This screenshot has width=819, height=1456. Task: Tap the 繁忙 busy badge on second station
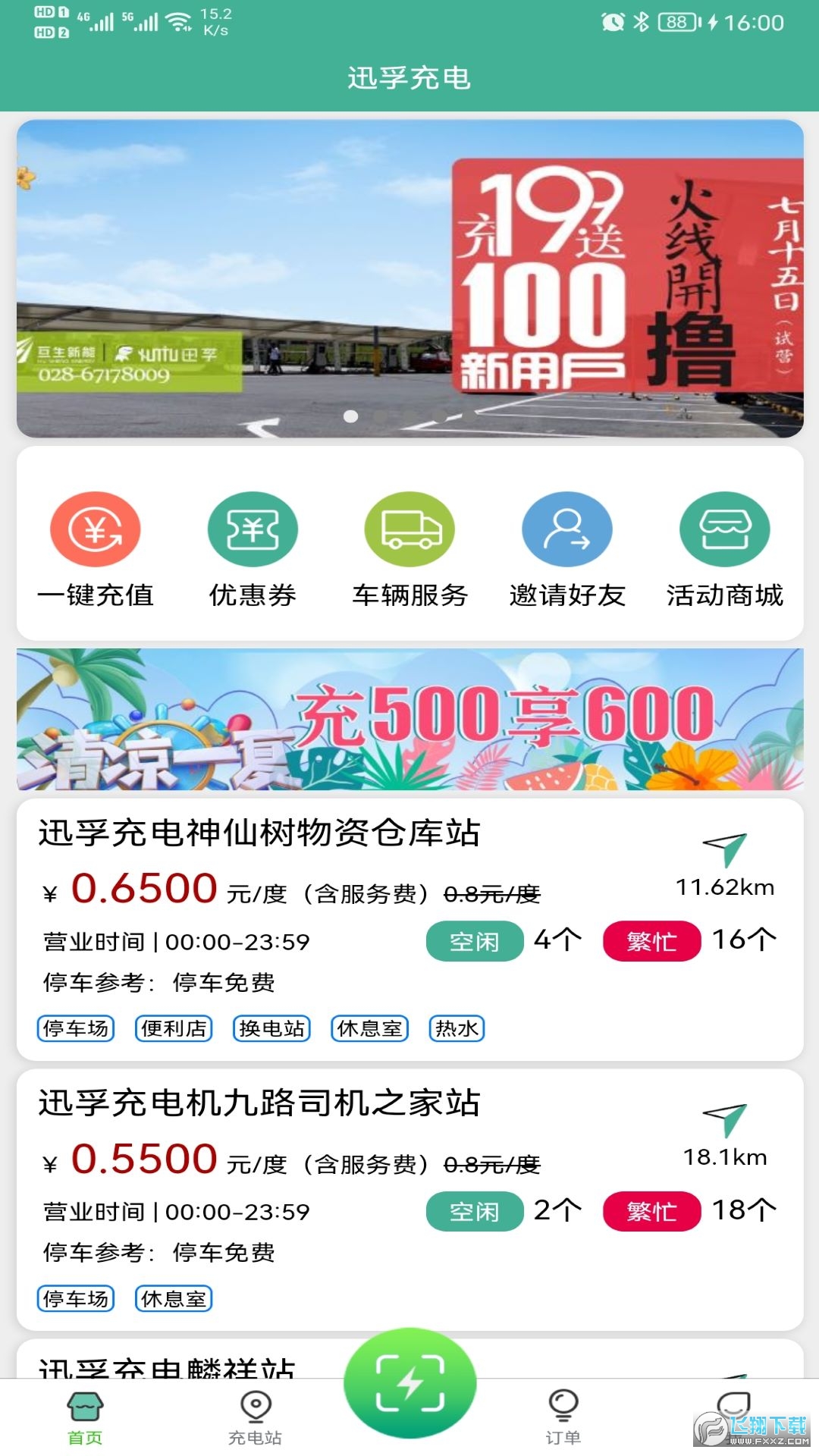point(651,1211)
